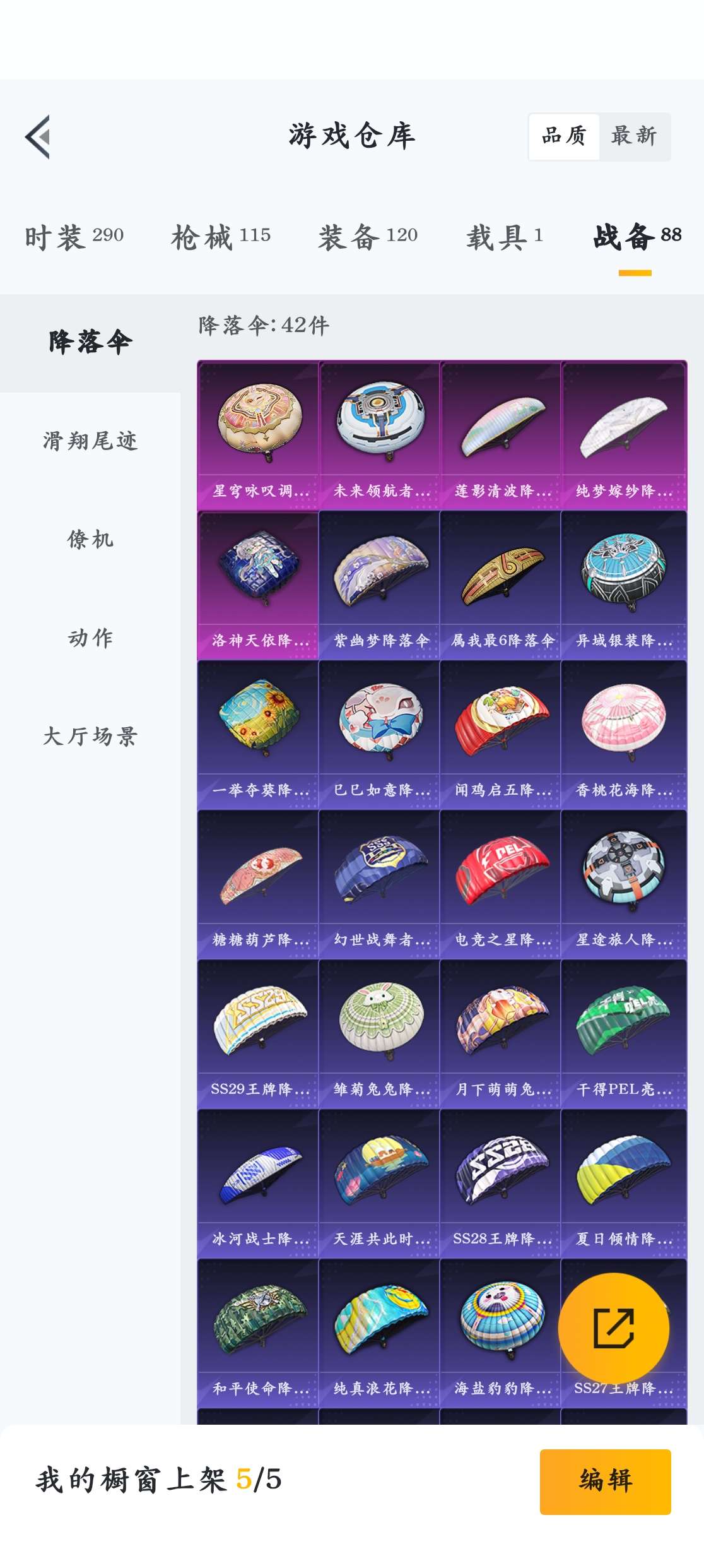Viewport: 704px width, 1568px height.
Task: Open the 未来领航者 parachute item
Action: pyautogui.click(x=380, y=436)
